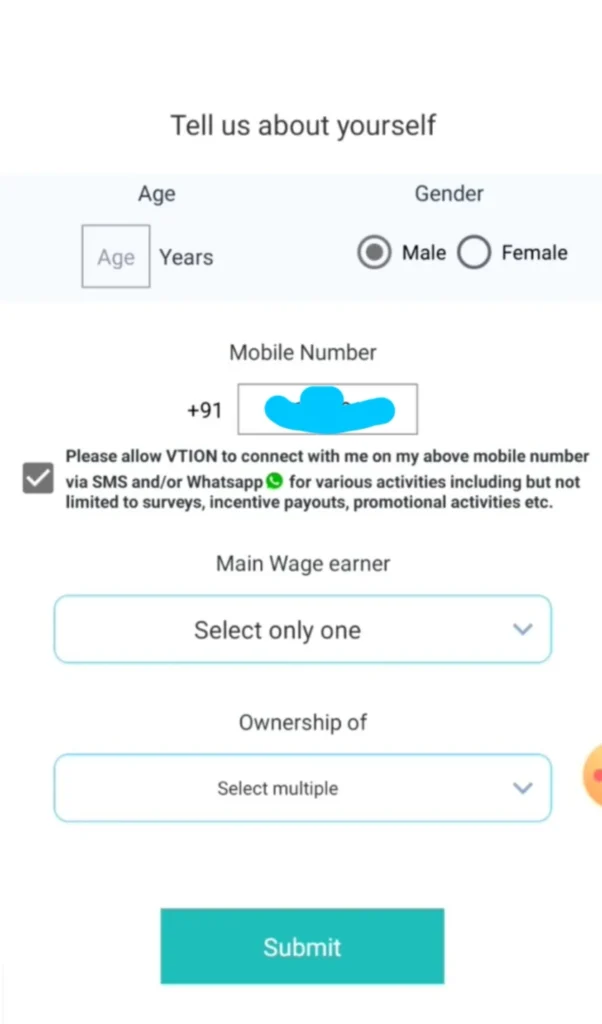Screen dimensions: 602x1024
Task: Tap the Age input box
Action: 116,256
